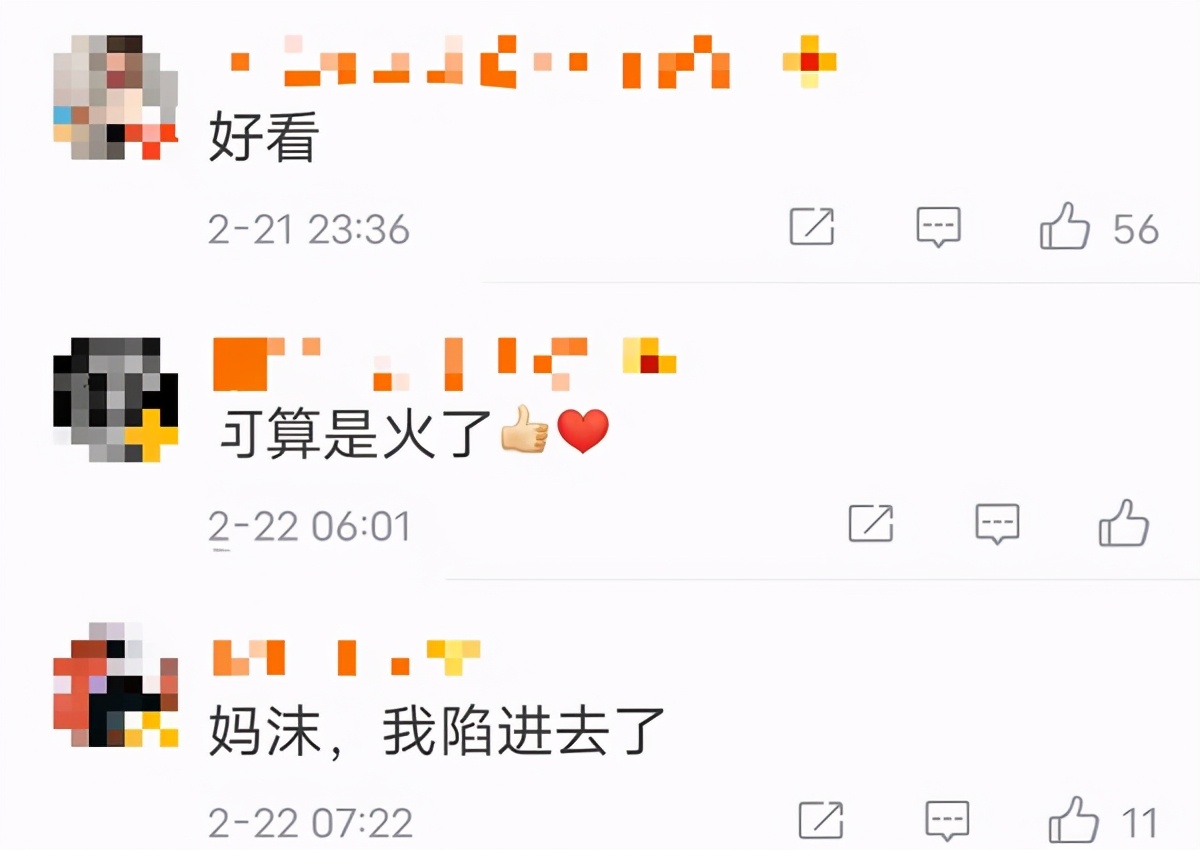1200x850 pixels.
Task: Open avatar of the "可算是火了" commenter
Action: [x=114, y=399]
